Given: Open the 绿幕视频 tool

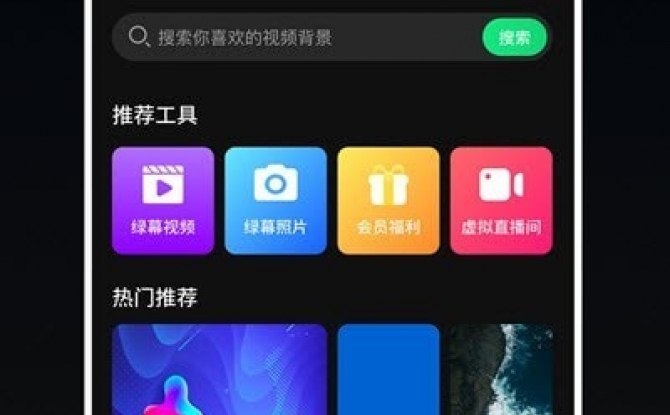Looking at the screenshot, I should coord(163,200).
